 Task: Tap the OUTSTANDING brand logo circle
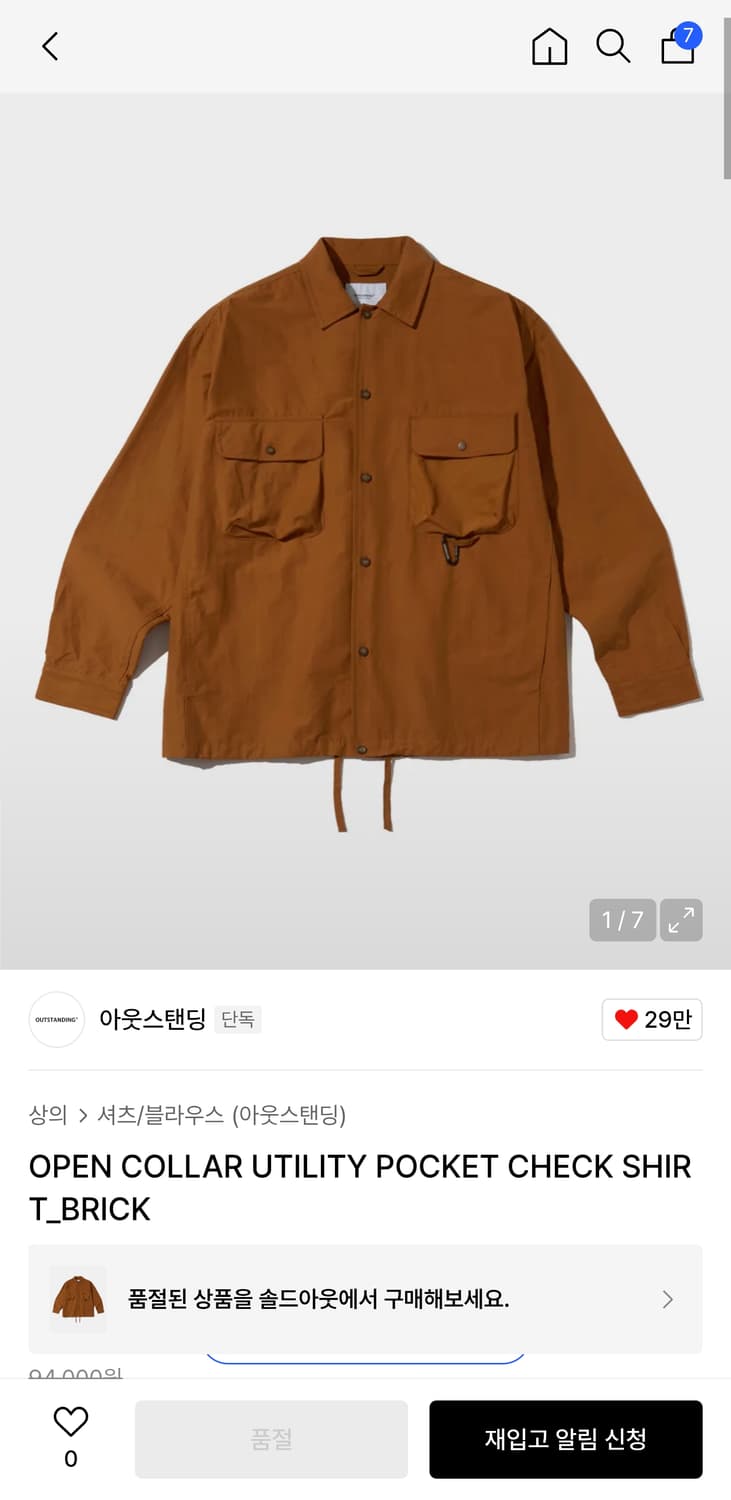[56, 1019]
